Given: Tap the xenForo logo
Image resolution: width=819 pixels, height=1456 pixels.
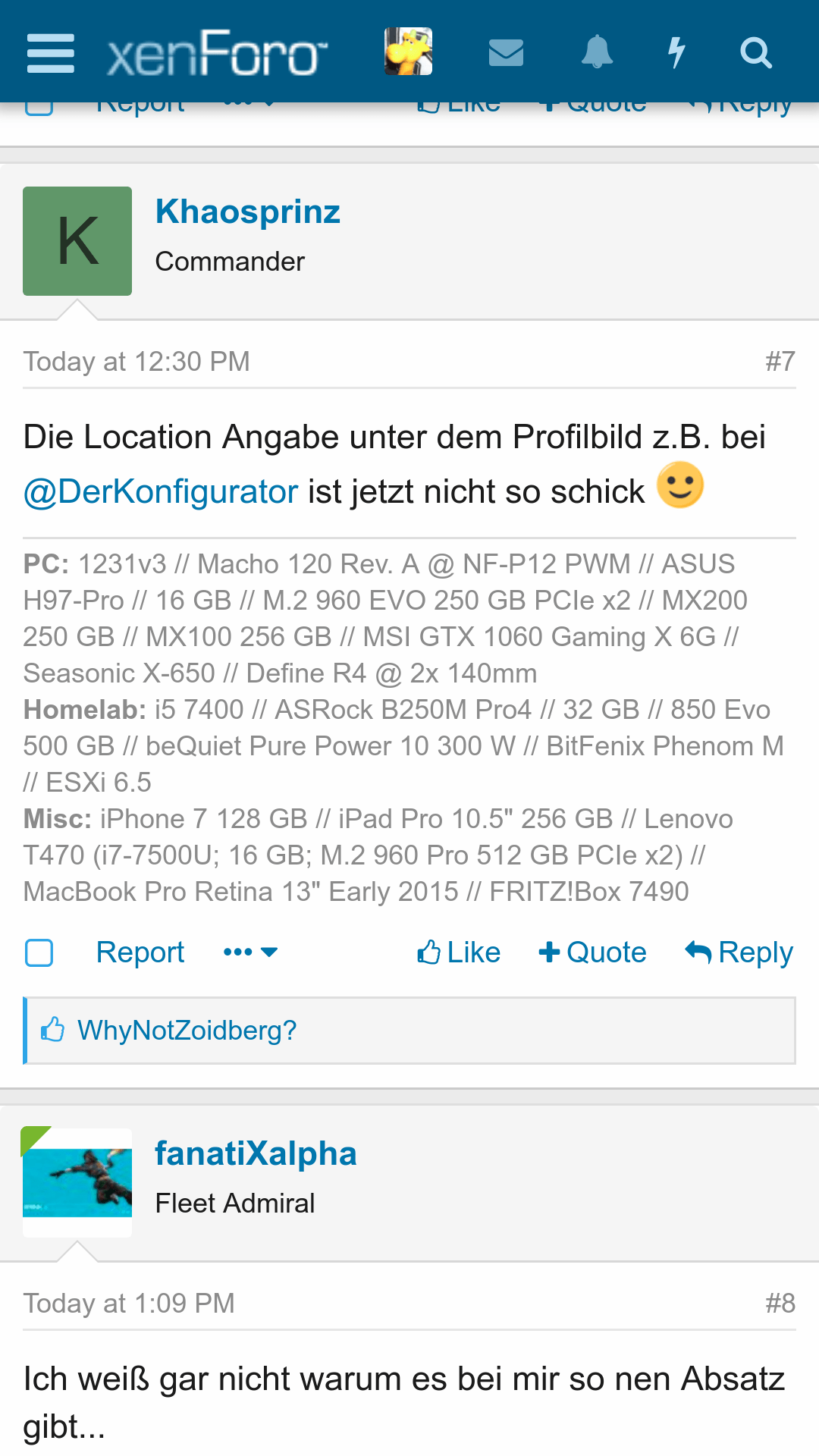Looking at the screenshot, I should pyautogui.click(x=217, y=53).
